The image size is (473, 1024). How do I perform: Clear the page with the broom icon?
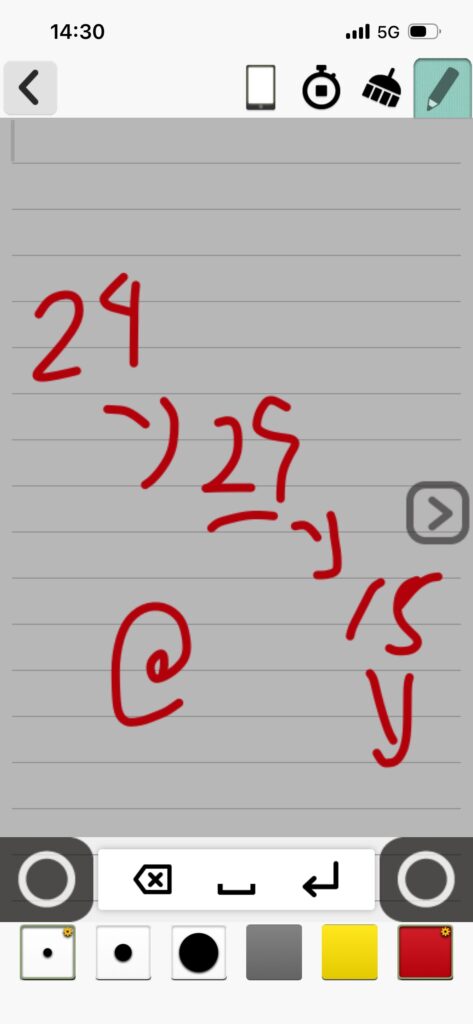[382, 88]
